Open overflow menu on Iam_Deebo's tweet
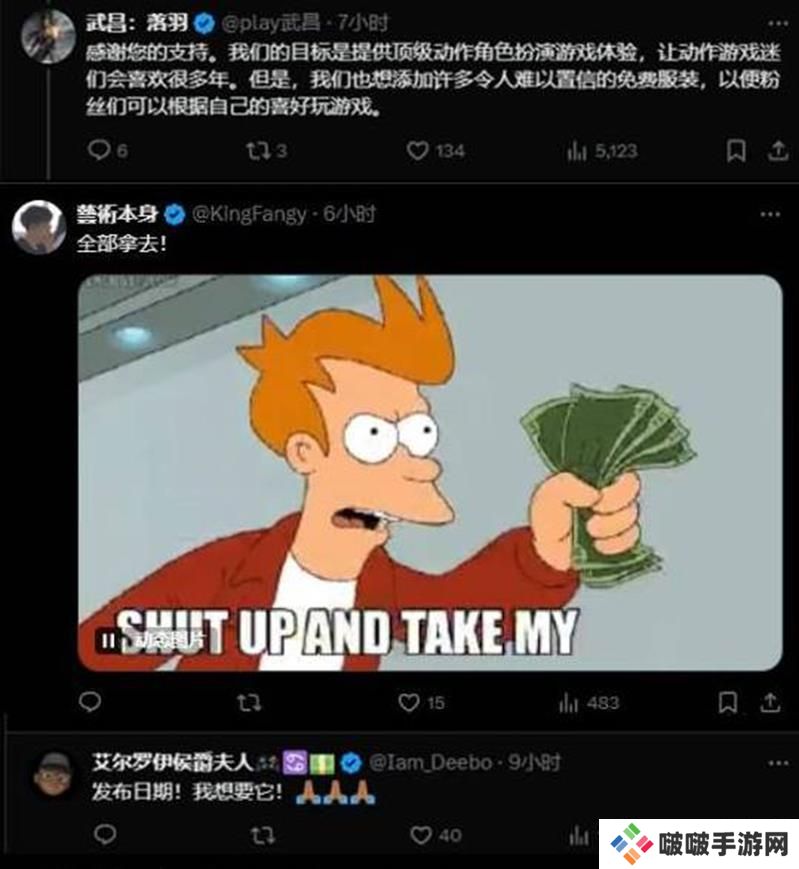The image size is (799, 869). (x=768, y=762)
